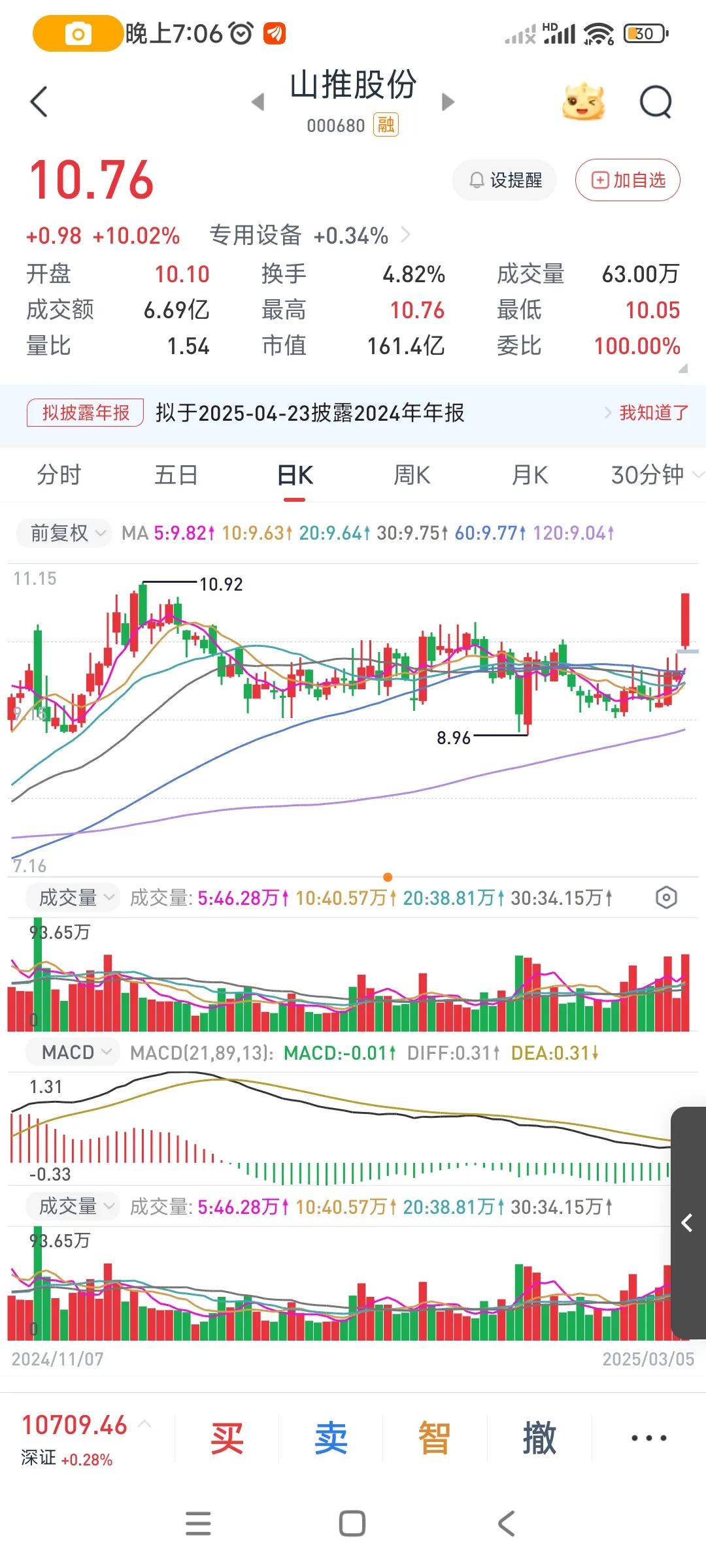Viewport: 706px width, 1568px height.
Task: Tap the search icon at top right
Action: (656, 102)
